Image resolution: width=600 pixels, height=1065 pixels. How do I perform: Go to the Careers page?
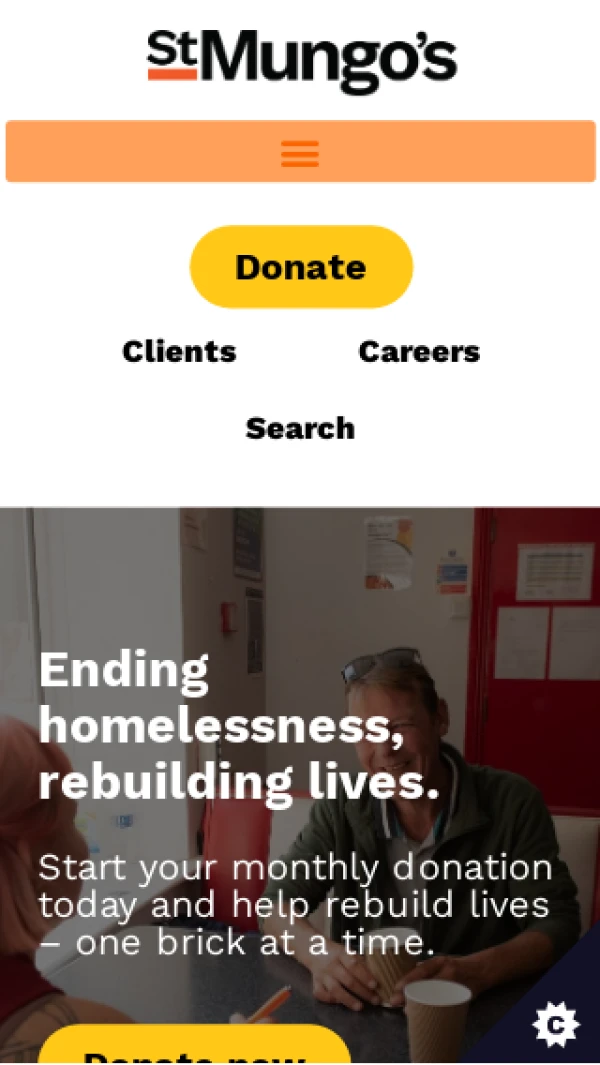[x=419, y=352]
